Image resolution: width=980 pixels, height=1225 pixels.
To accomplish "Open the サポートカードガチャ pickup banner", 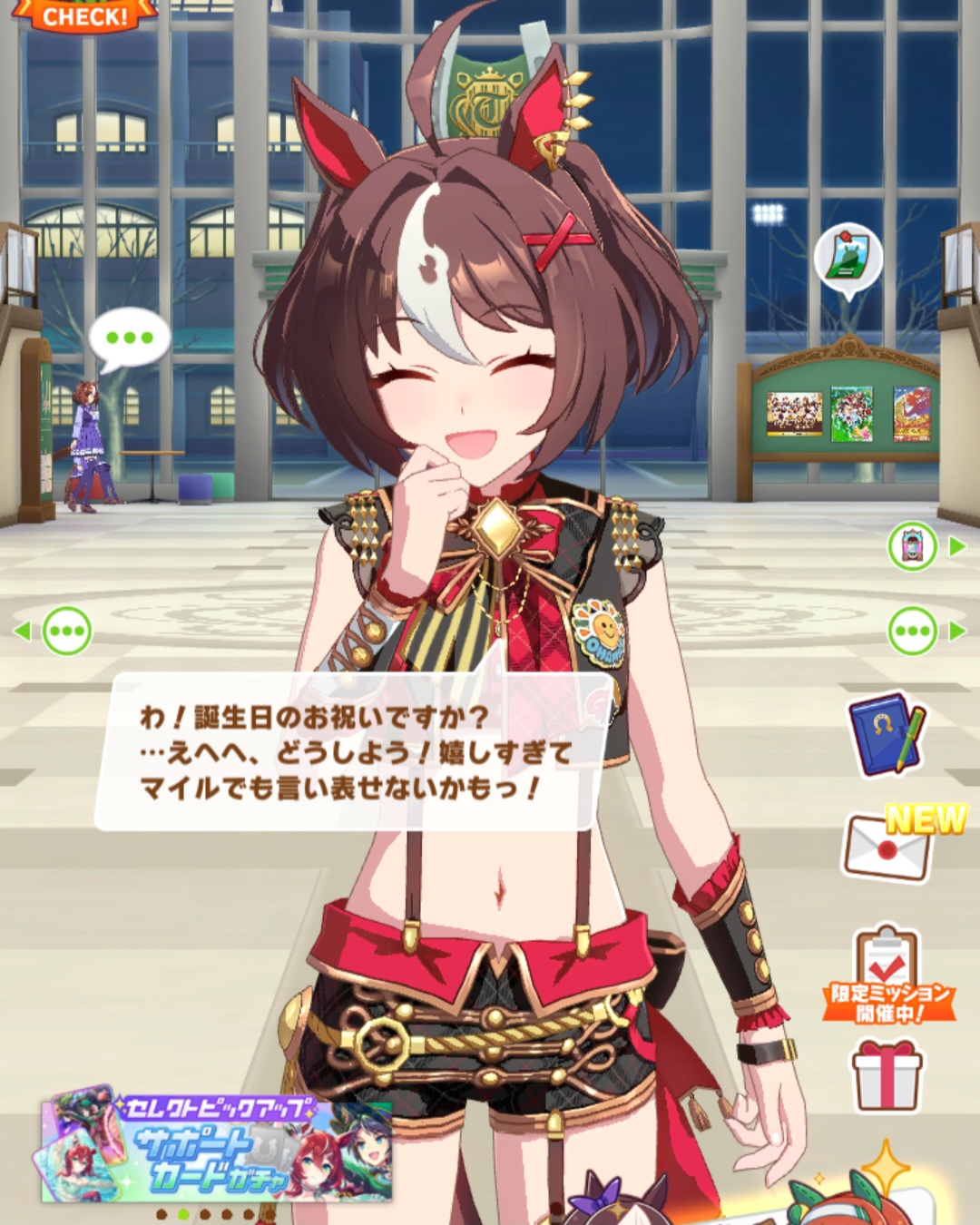I will click(x=216, y=1150).
